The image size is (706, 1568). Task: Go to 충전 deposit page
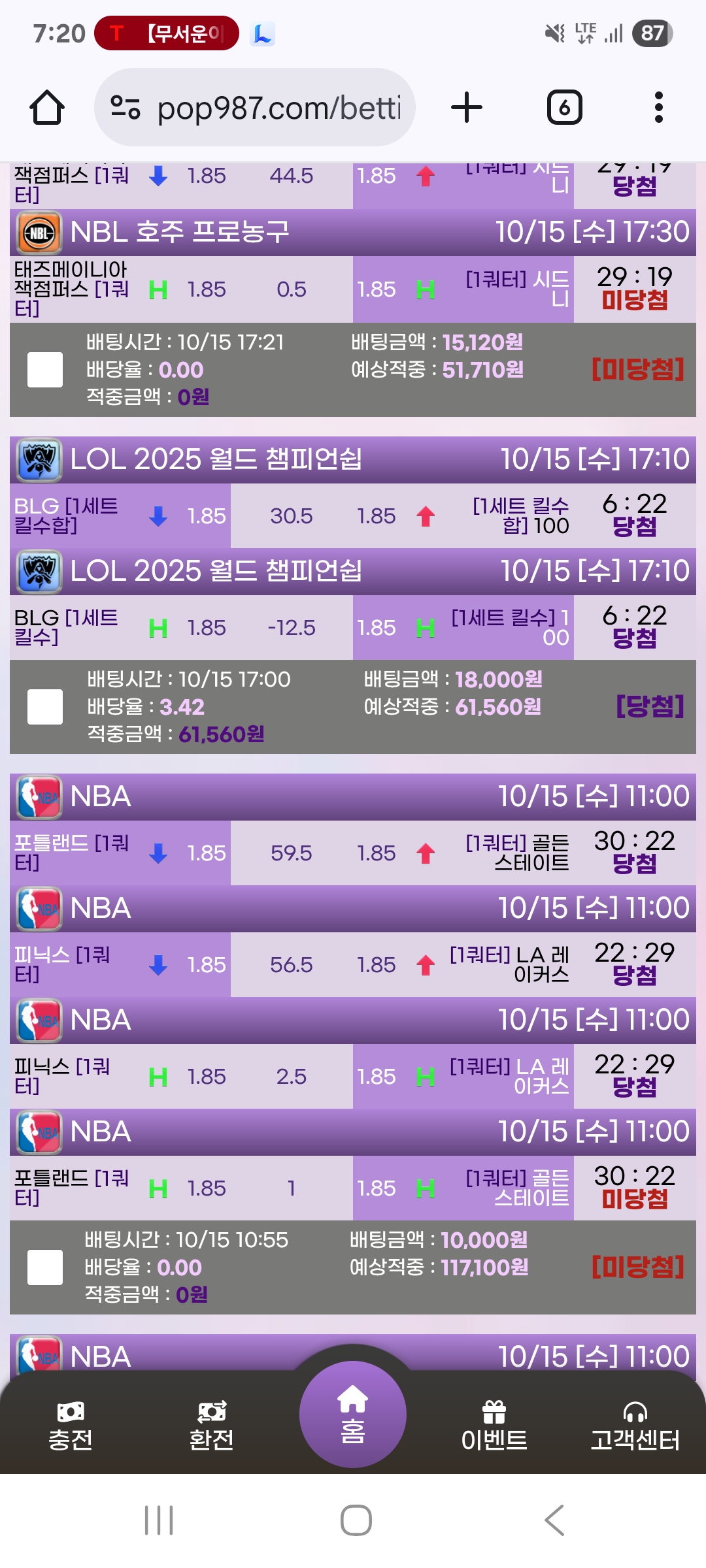tap(71, 1426)
